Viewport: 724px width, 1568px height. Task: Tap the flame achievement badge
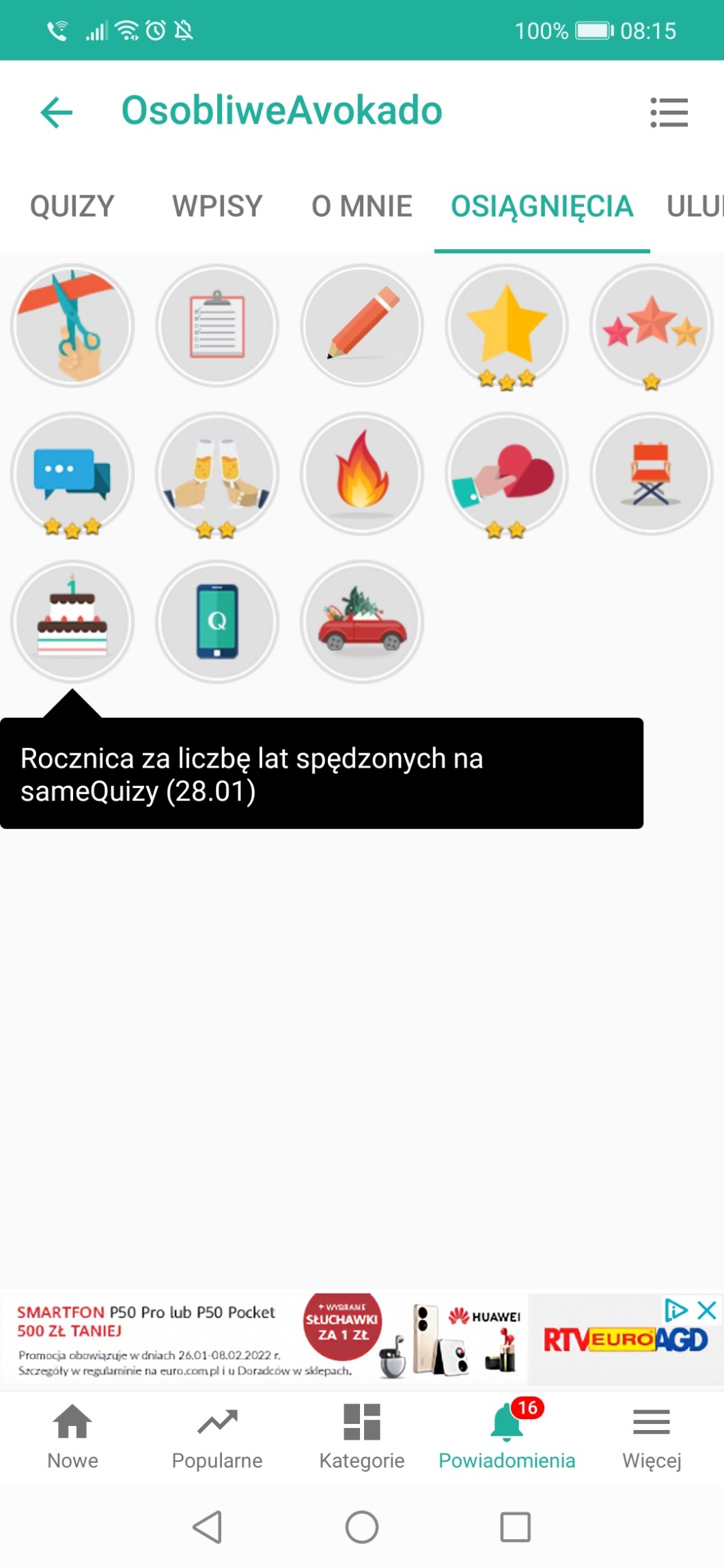tap(362, 473)
